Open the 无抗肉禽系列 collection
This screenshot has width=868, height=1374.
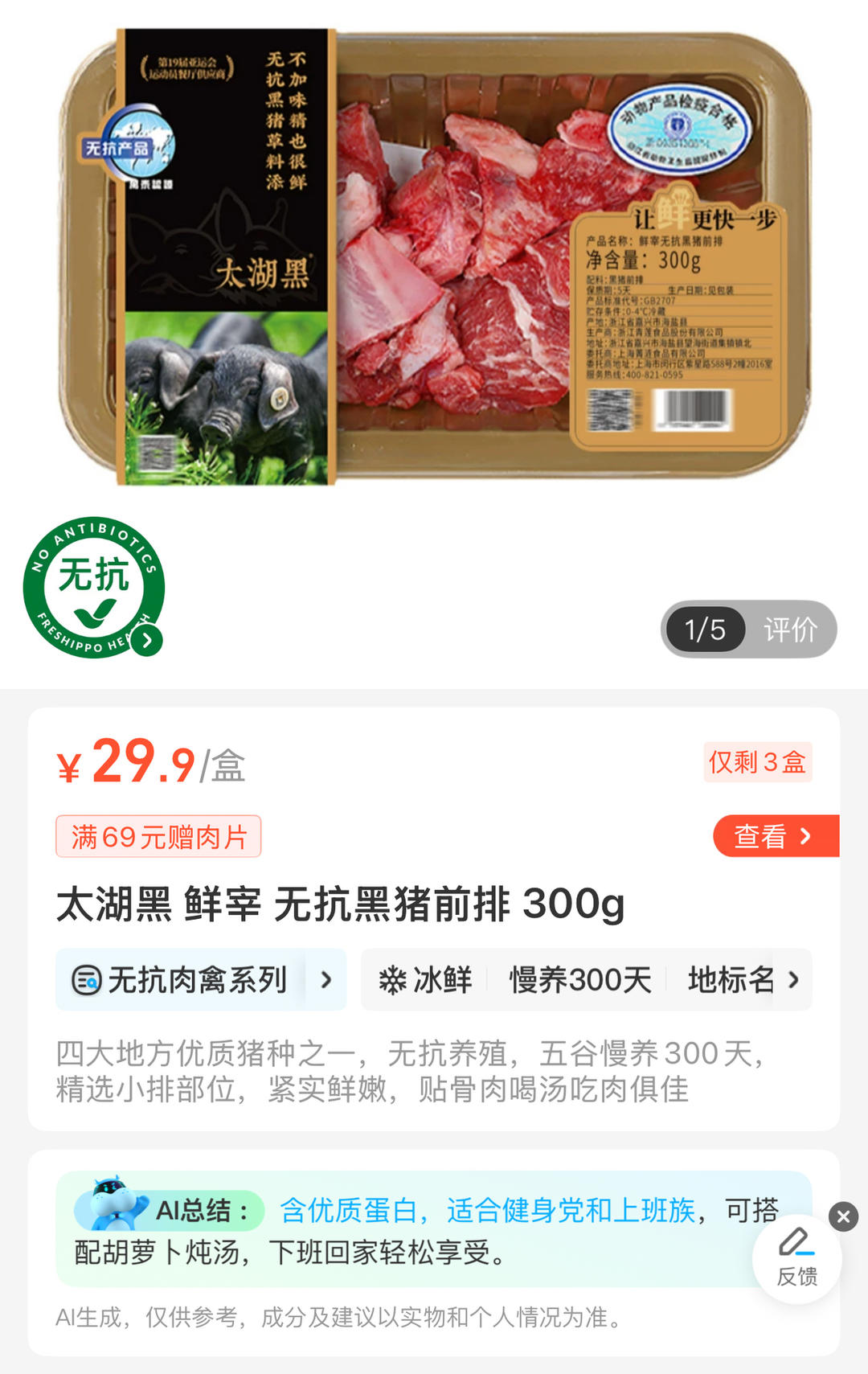coord(200,980)
